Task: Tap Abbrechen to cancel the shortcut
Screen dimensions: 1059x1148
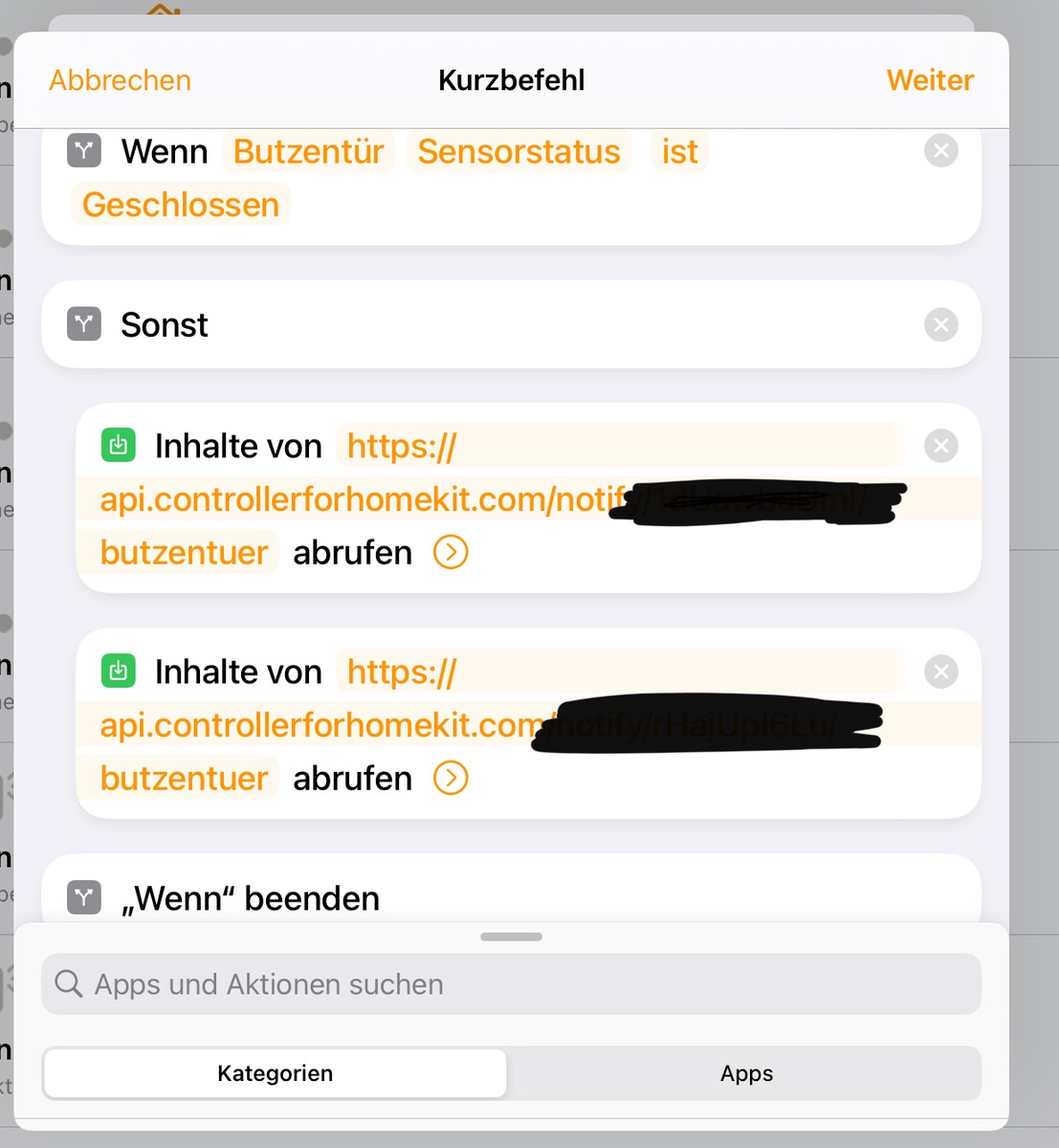Action: click(x=120, y=80)
